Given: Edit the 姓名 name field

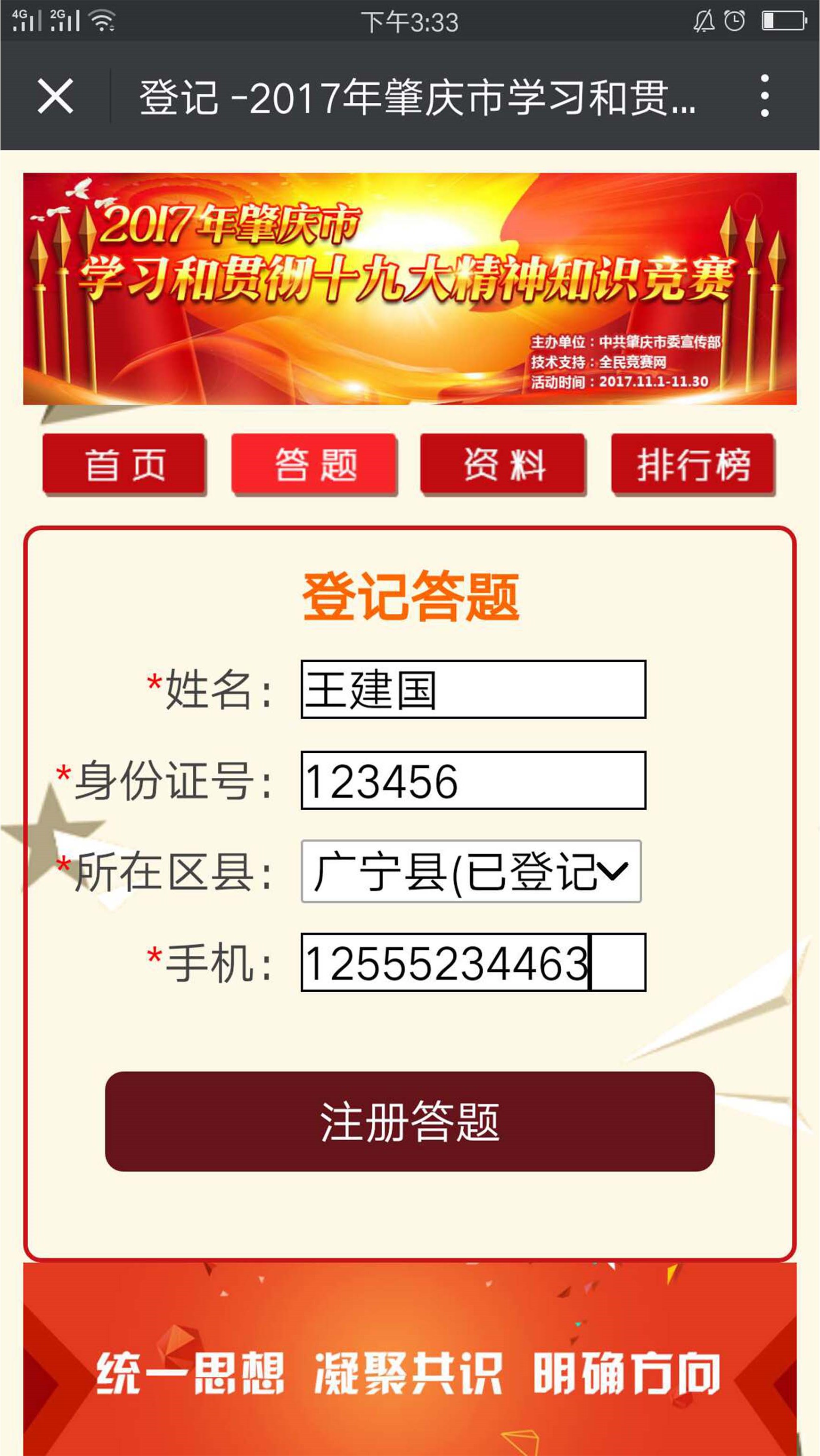Looking at the screenshot, I should [473, 690].
